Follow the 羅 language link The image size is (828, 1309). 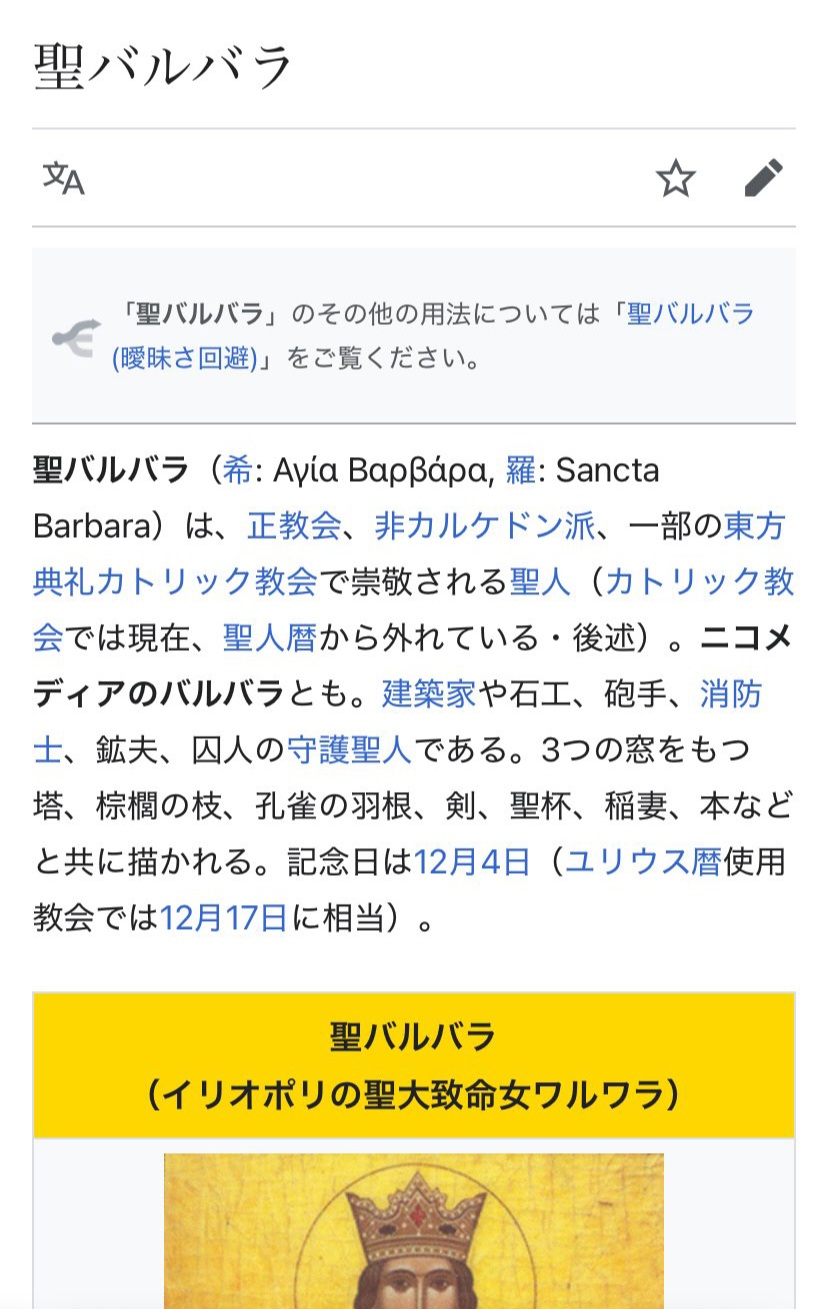521,470
